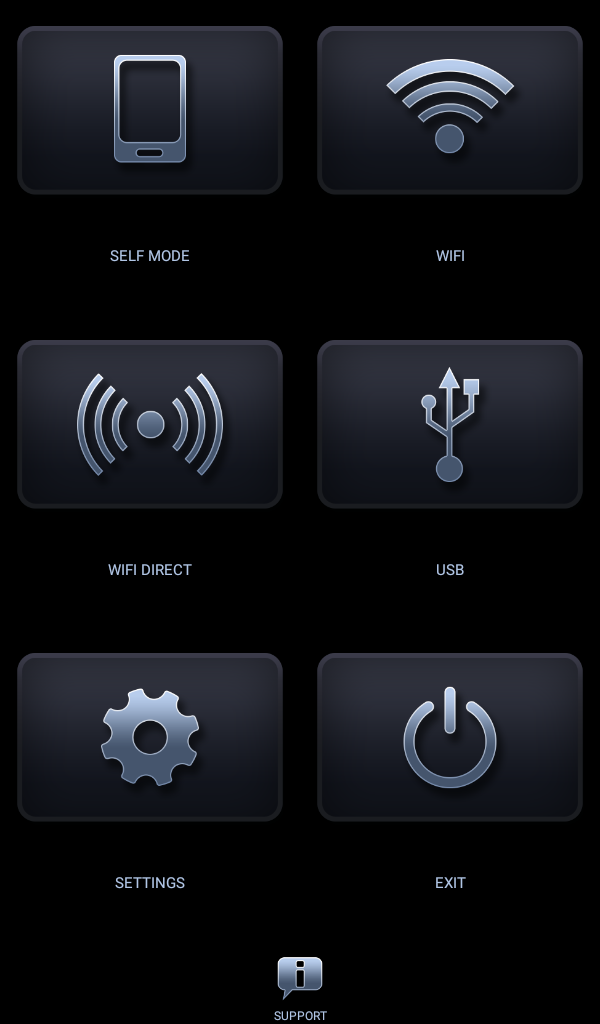600x1024 pixels.
Task: Choose the WiFi connection option
Action: (x=450, y=110)
